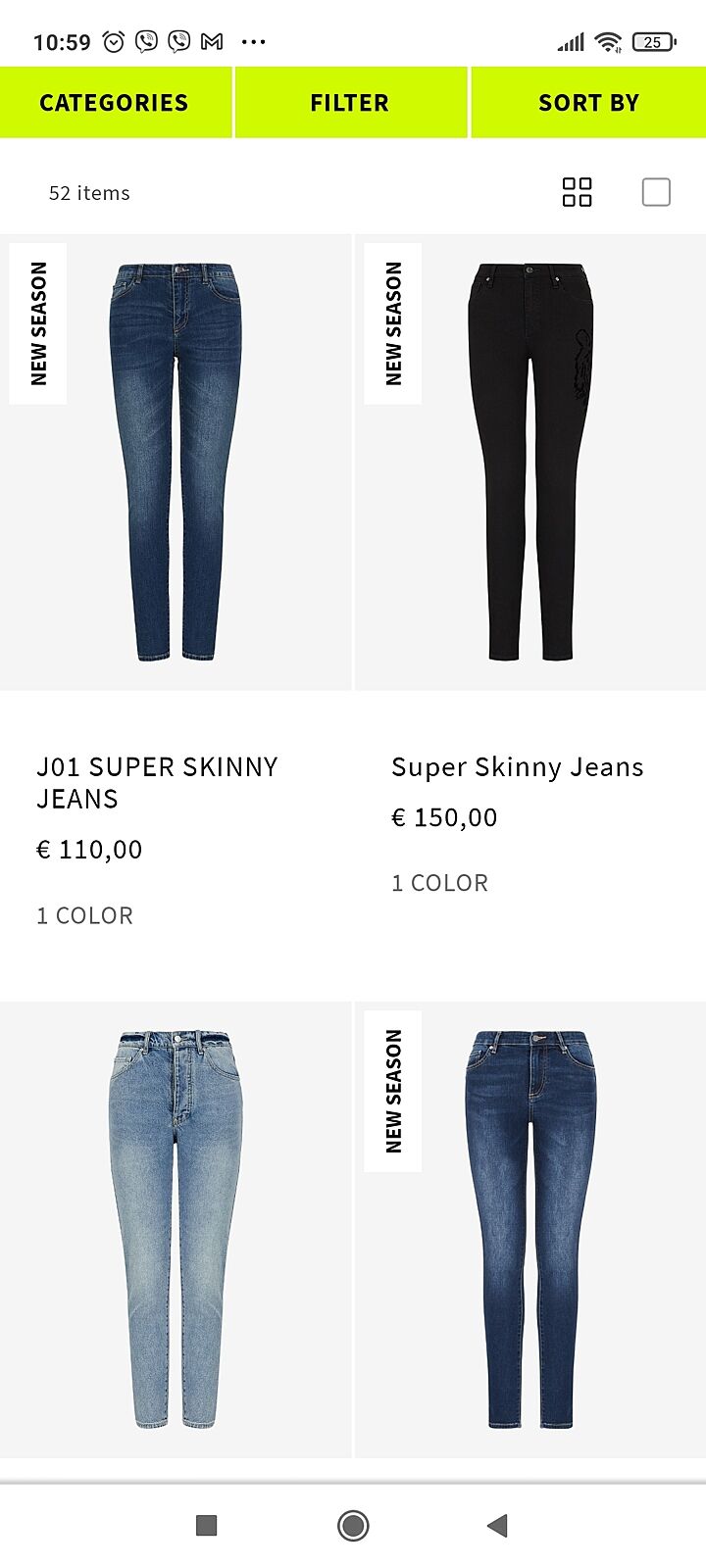Open the Filter options
The image size is (706, 1568).
point(350,103)
